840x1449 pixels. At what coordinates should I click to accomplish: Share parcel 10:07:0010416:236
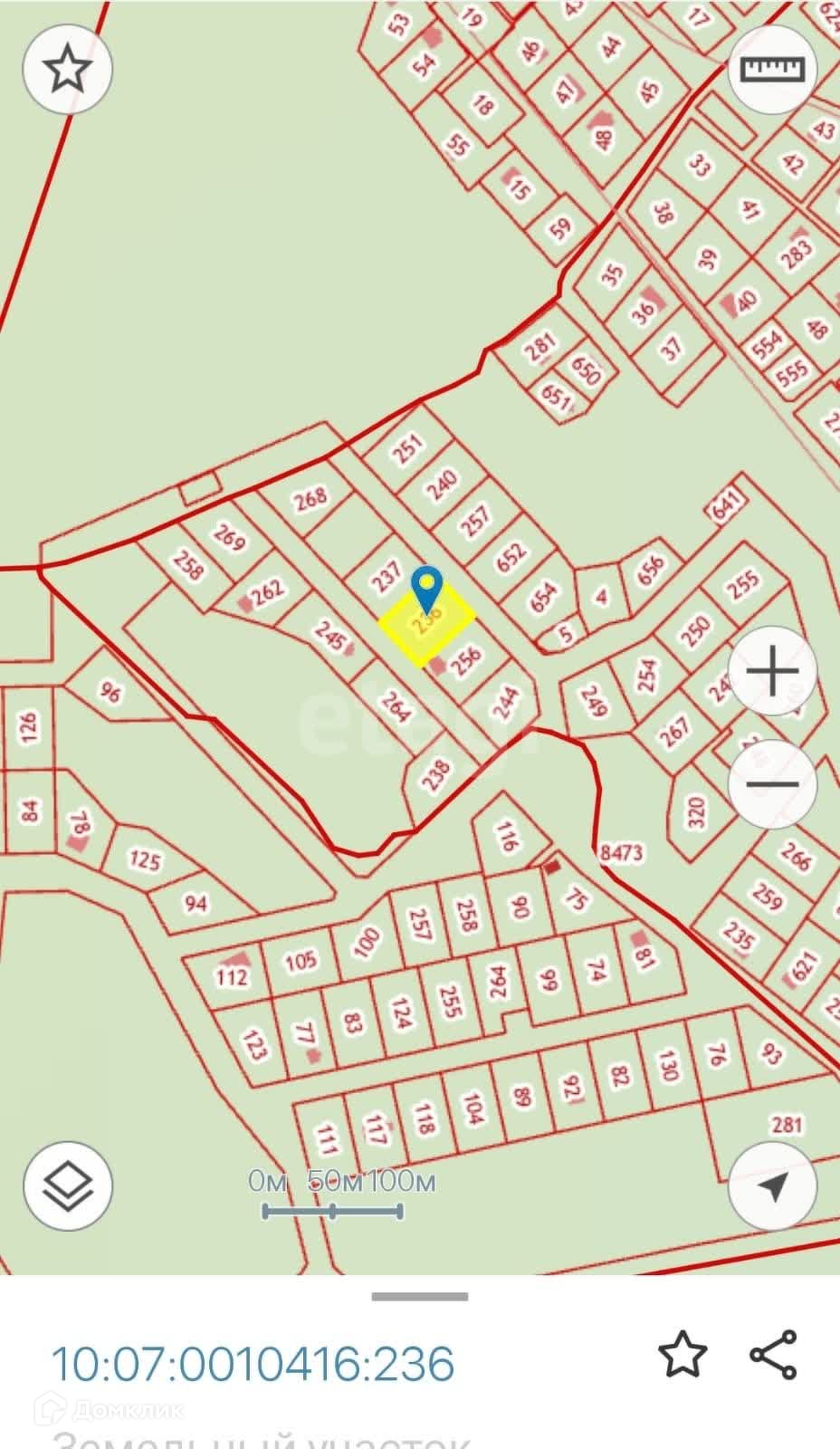pyautogui.click(x=773, y=1355)
